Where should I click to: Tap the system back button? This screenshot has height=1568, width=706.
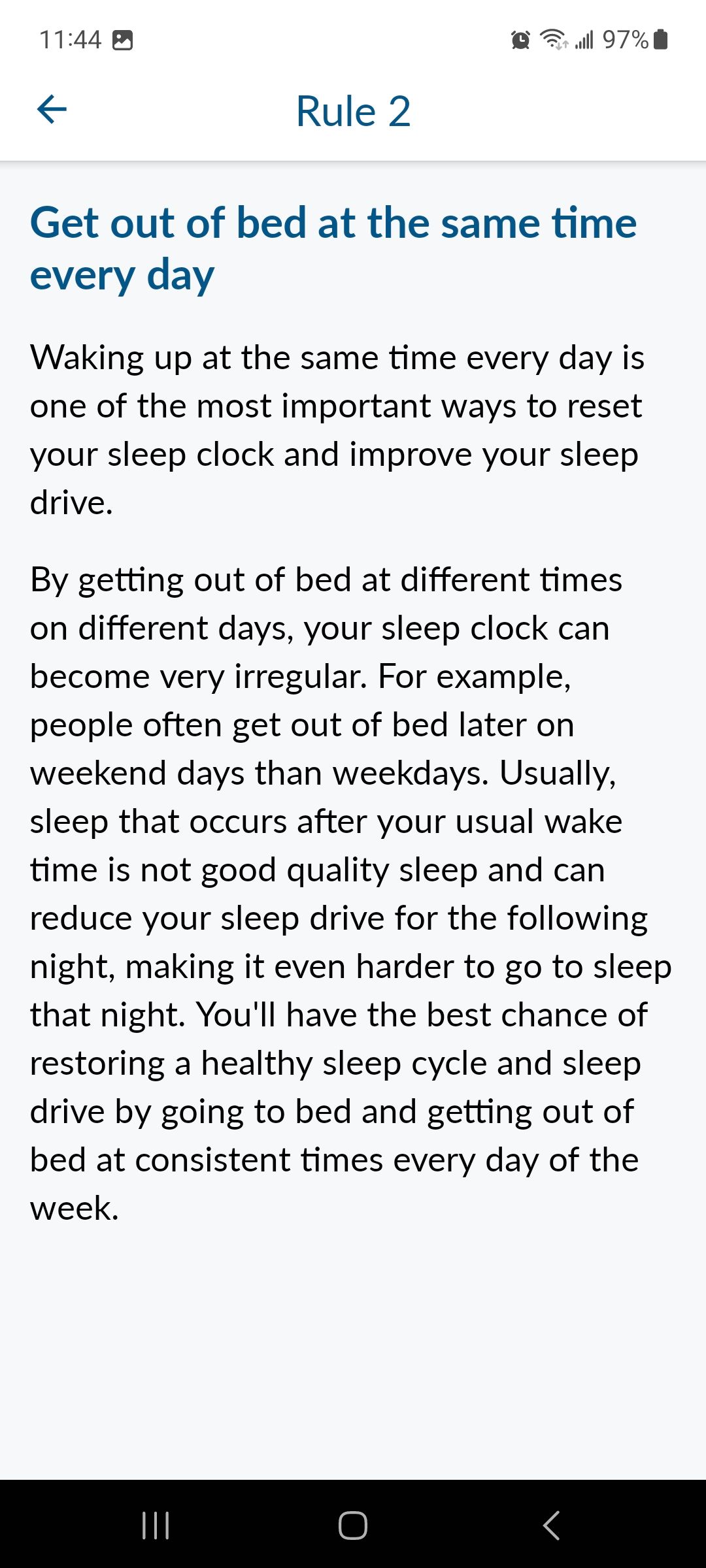(551, 1526)
